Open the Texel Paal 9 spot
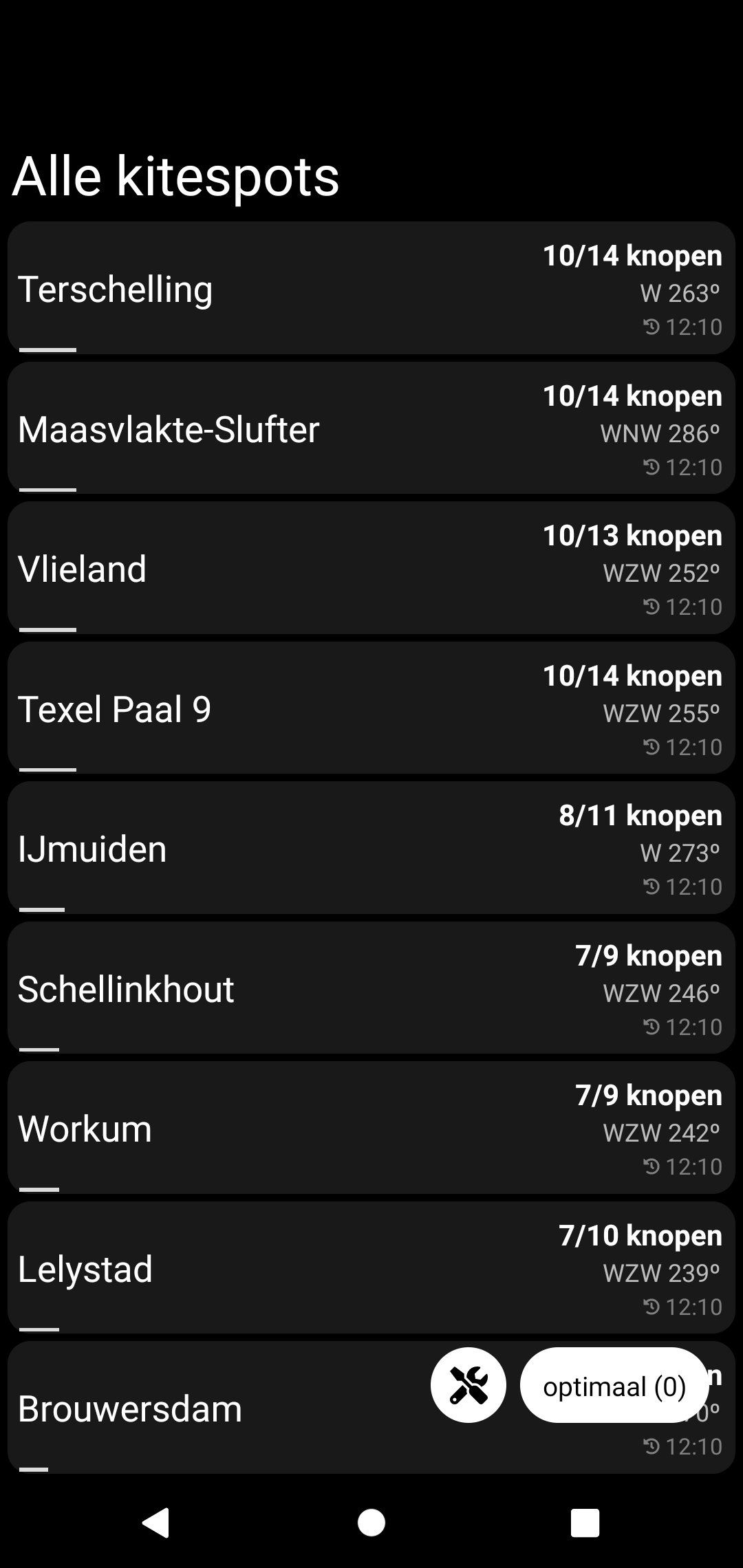This screenshot has width=743, height=1568. coord(275,709)
